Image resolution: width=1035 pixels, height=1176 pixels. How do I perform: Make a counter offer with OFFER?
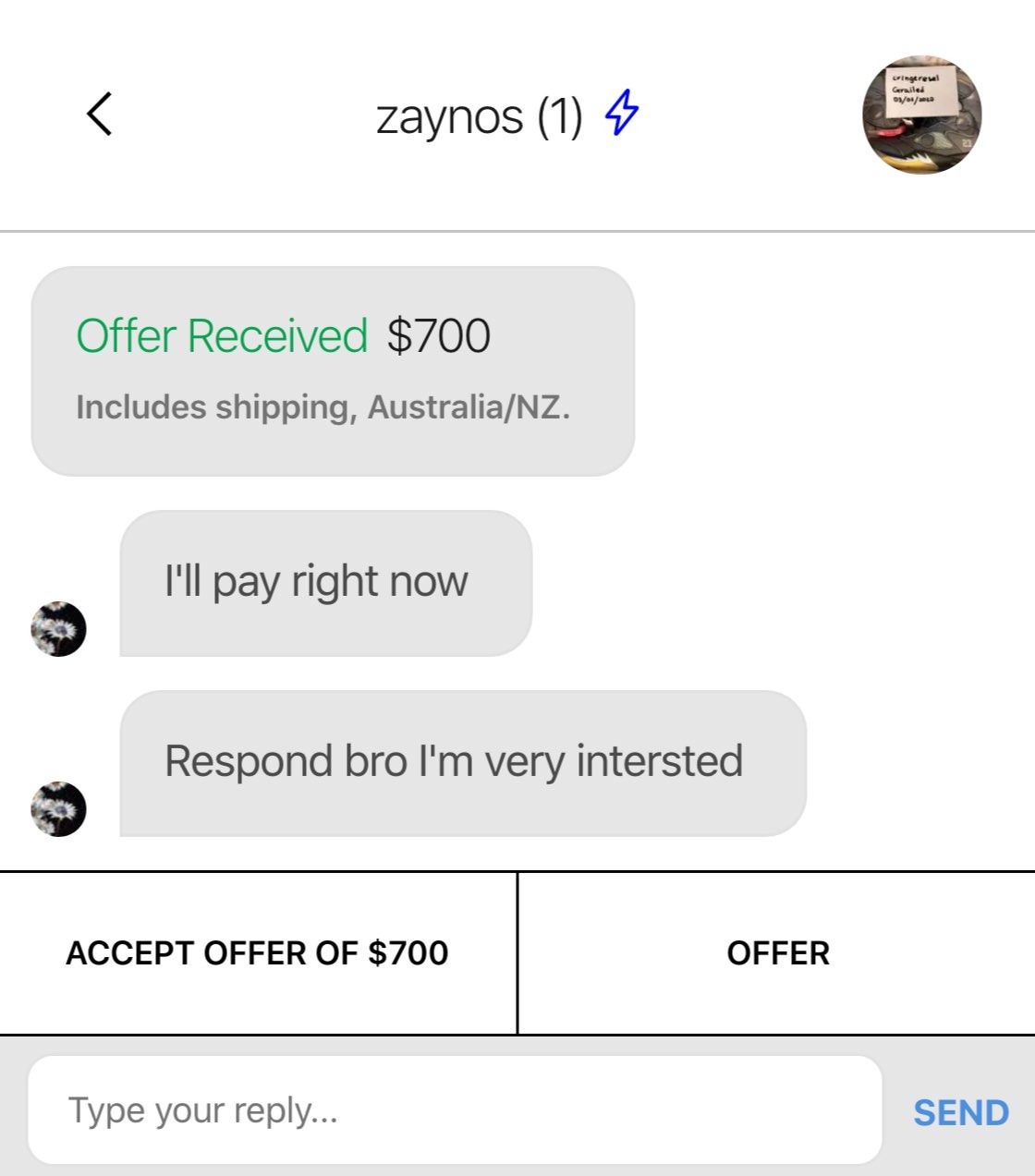777,952
